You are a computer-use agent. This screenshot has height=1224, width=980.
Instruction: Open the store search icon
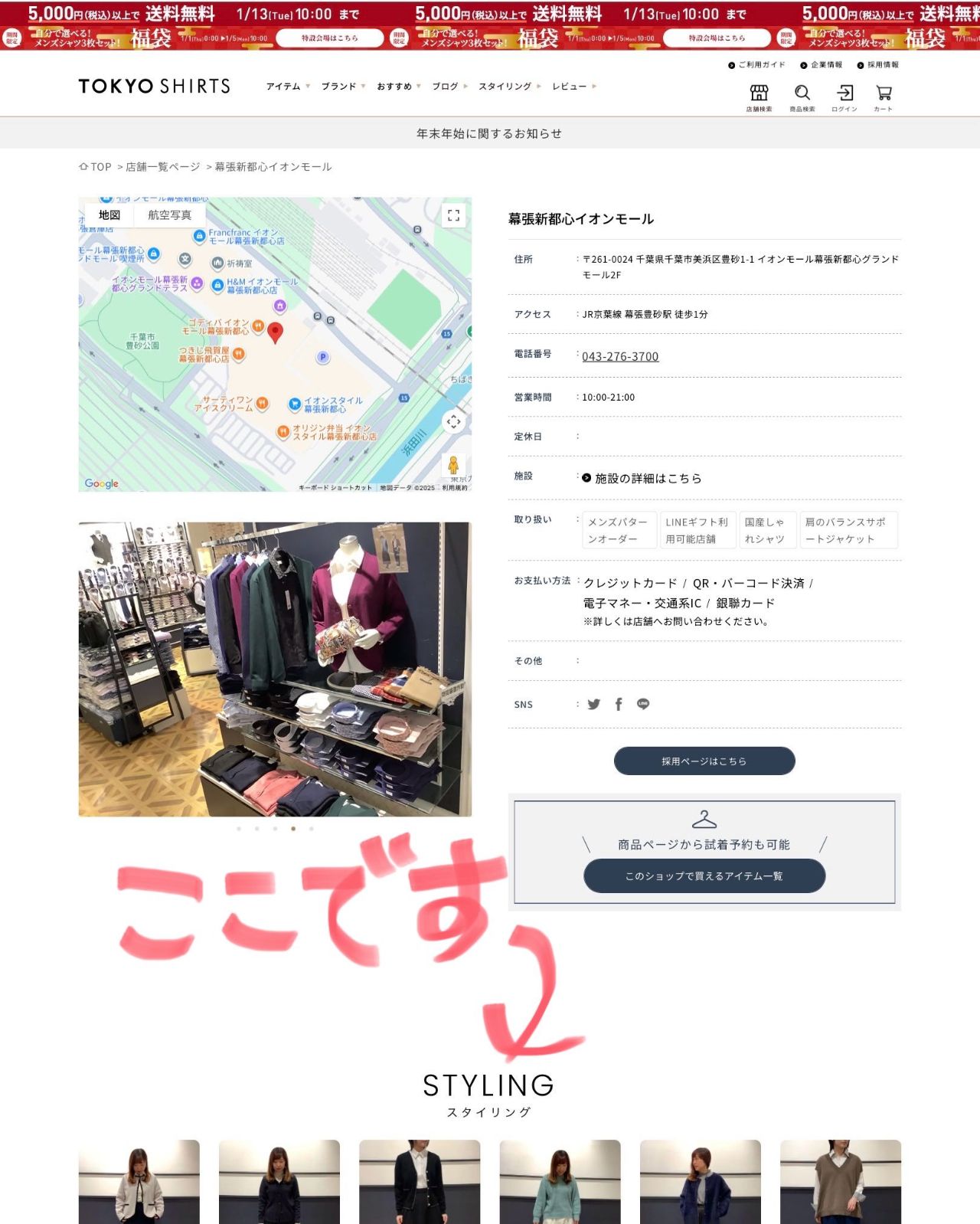[x=759, y=95]
